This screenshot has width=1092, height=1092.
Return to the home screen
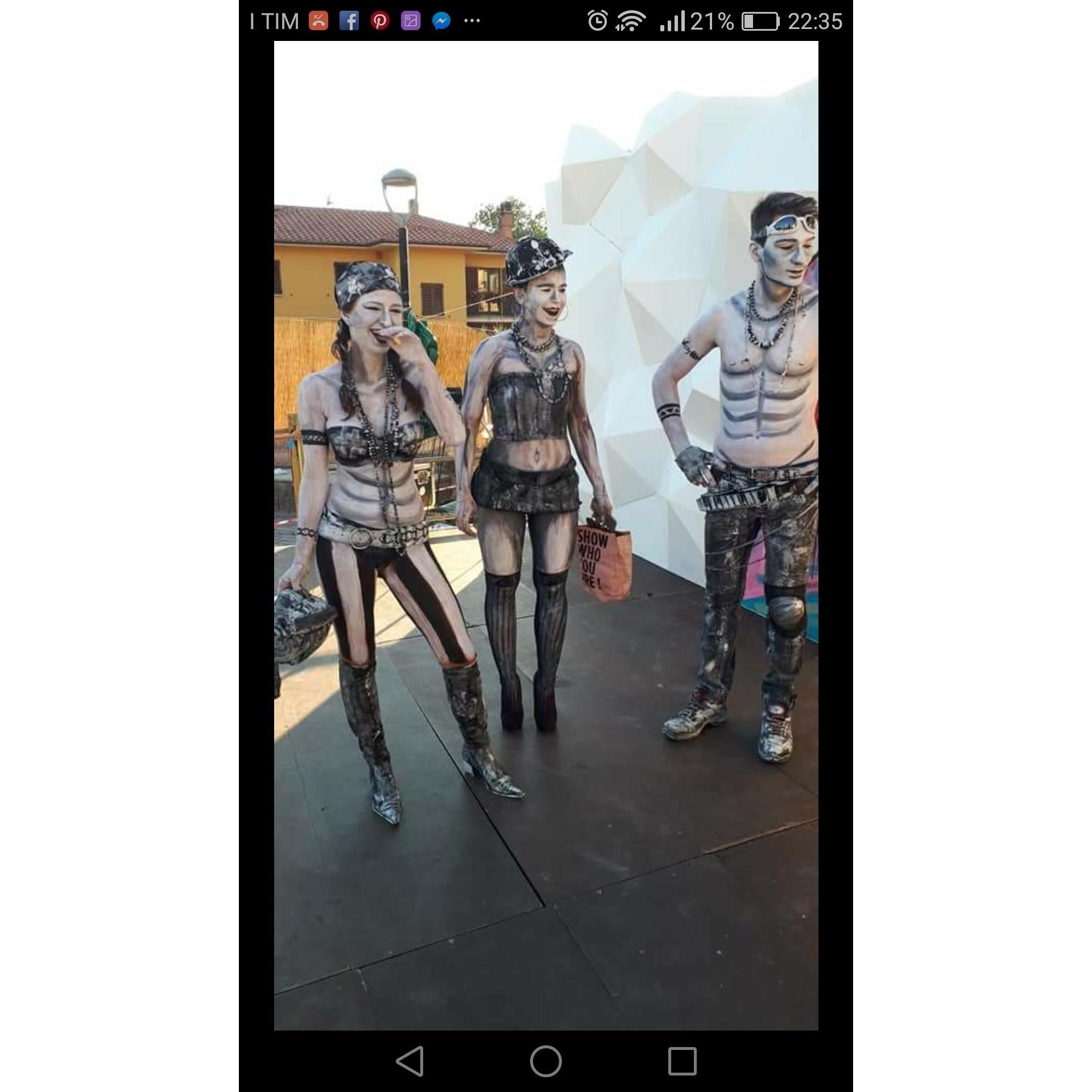coord(546,1061)
